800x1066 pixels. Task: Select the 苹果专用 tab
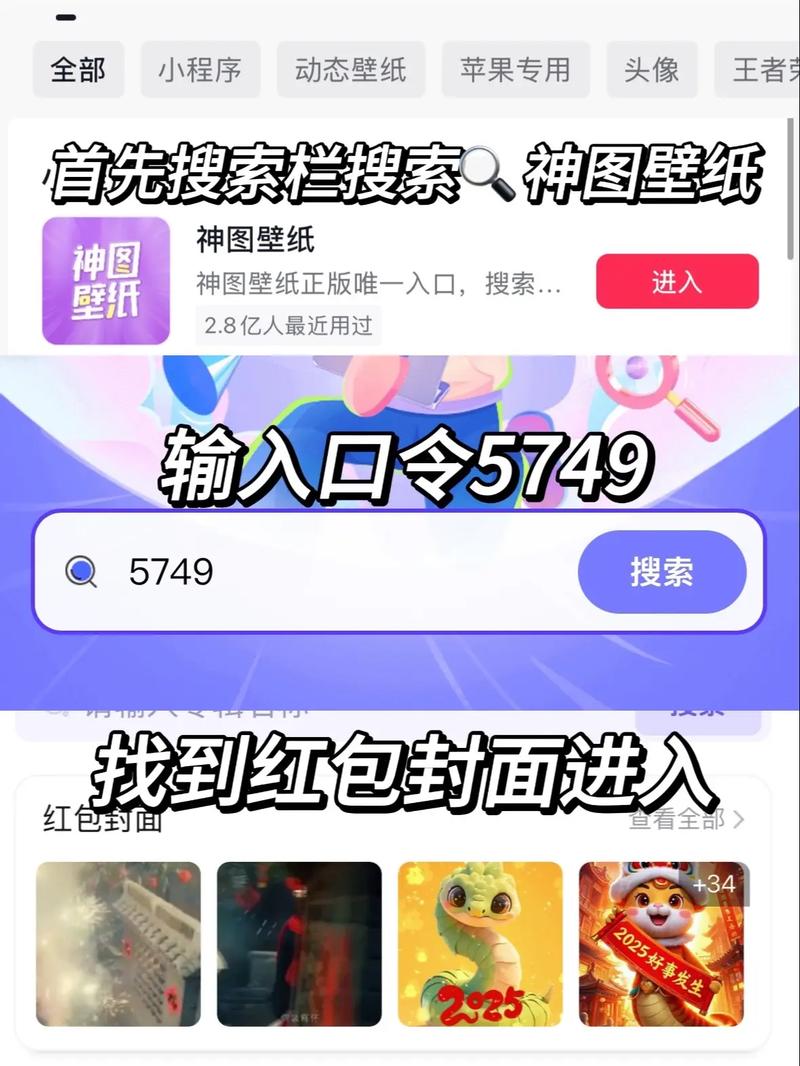click(x=515, y=70)
